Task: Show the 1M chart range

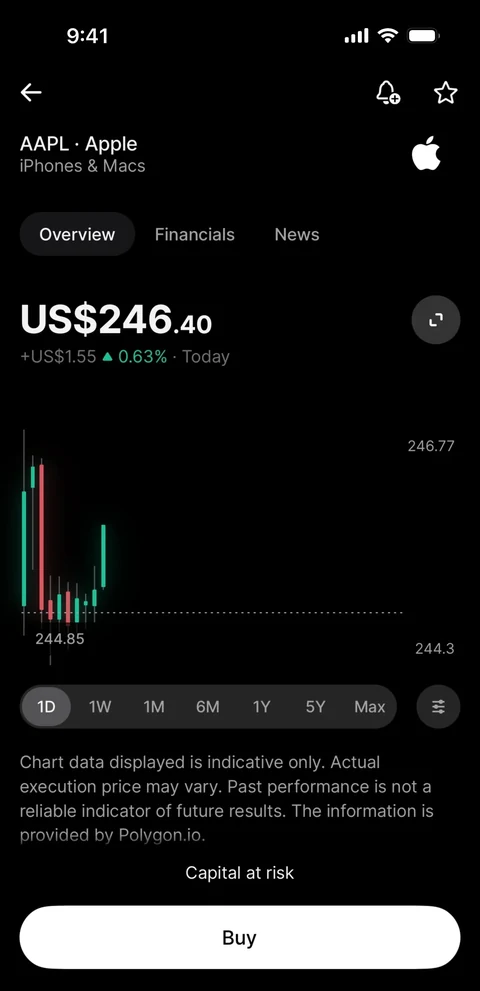Action: click(154, 707)
